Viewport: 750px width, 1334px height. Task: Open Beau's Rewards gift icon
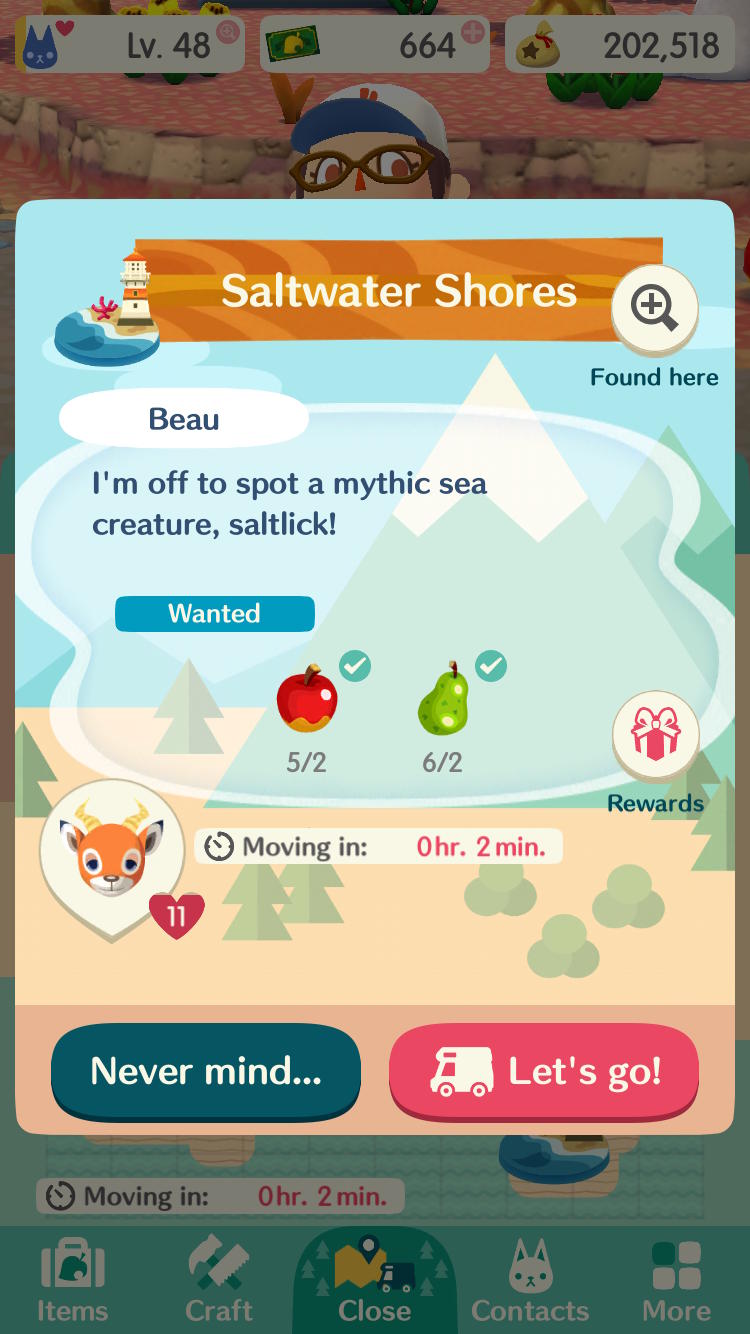tap(655, 735)
